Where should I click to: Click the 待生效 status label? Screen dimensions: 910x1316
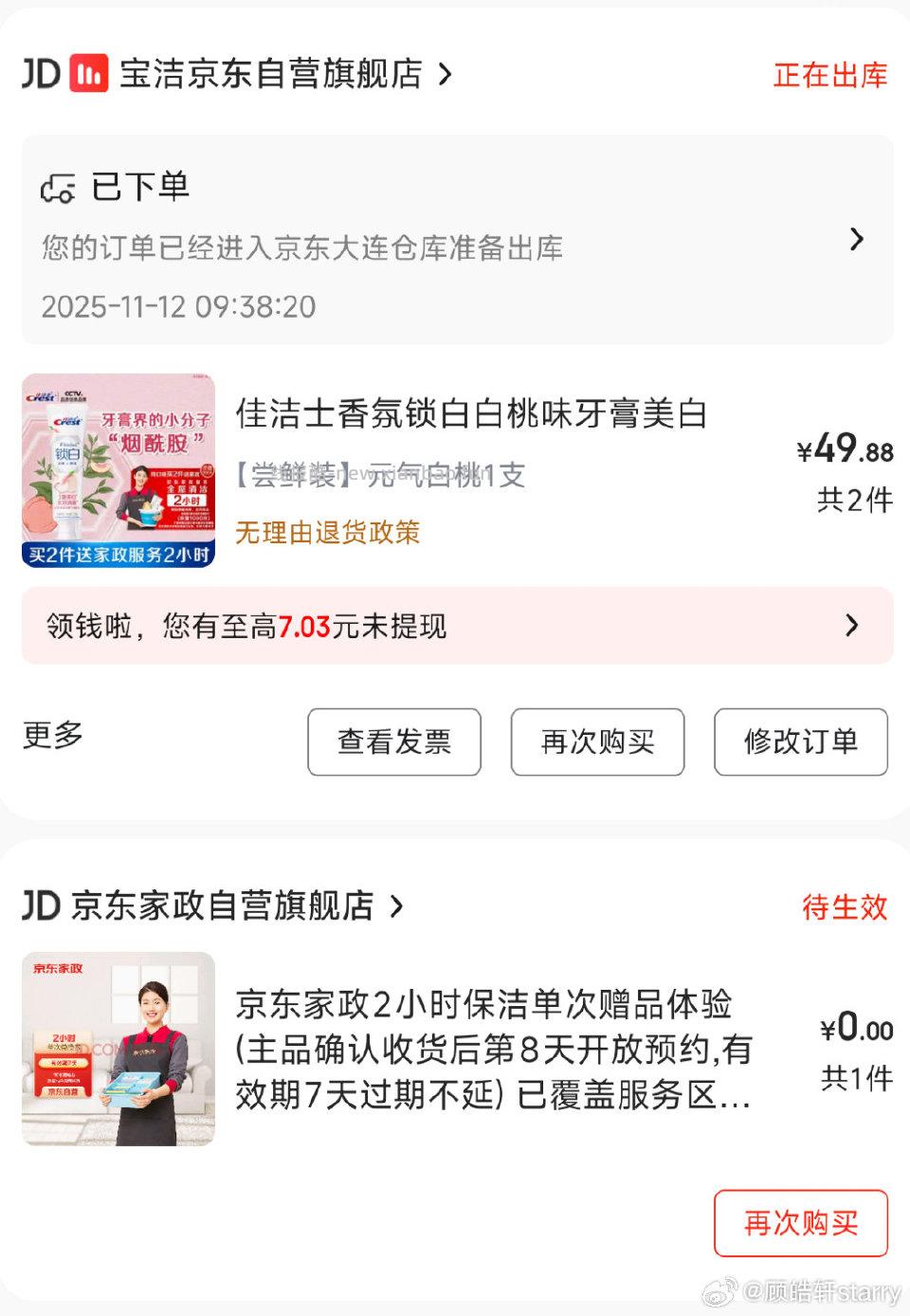tap(844, 907)
